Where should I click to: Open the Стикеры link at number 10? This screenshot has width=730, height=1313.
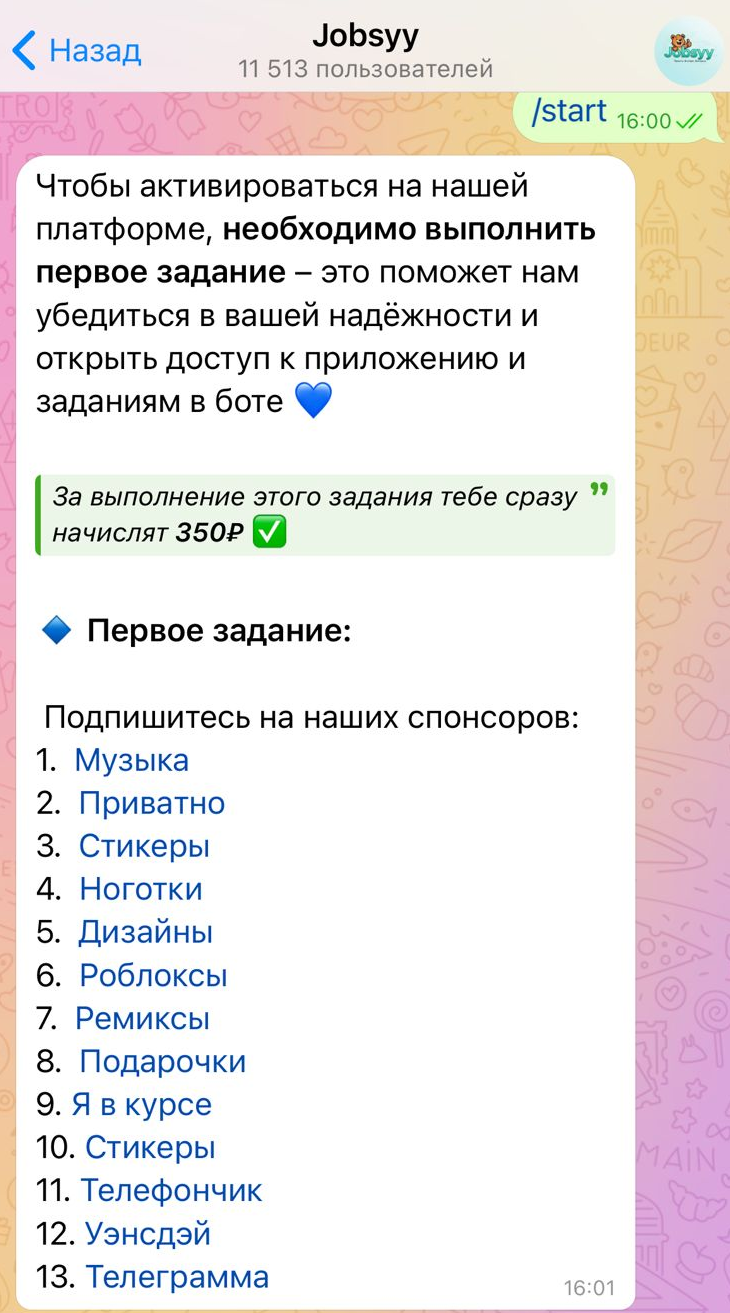(x=150, y=1147)
